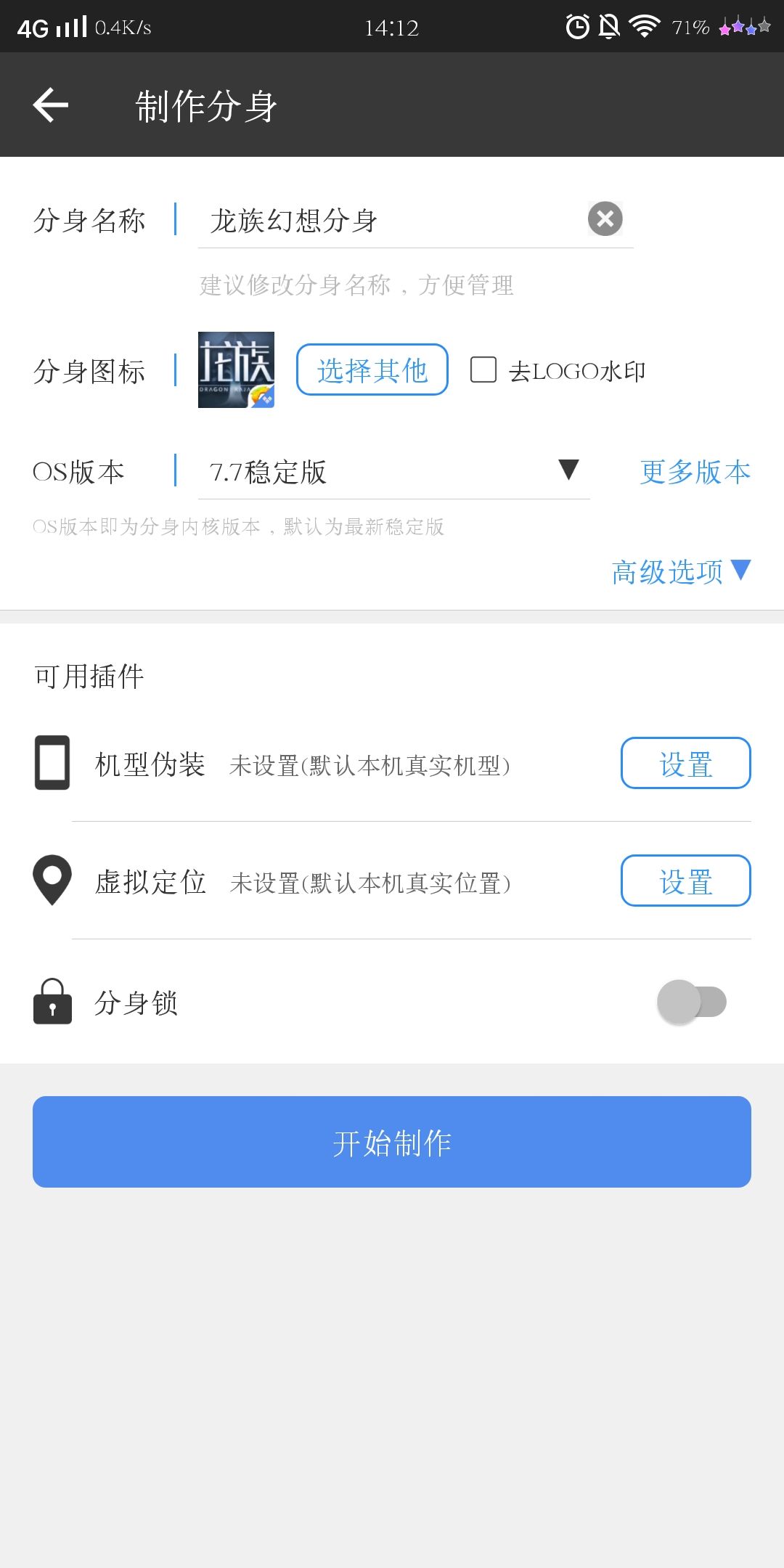Viewport: 784px width, 1568px height.
Task: Click the 更多版本 link
Action: [x=695, y=472]
